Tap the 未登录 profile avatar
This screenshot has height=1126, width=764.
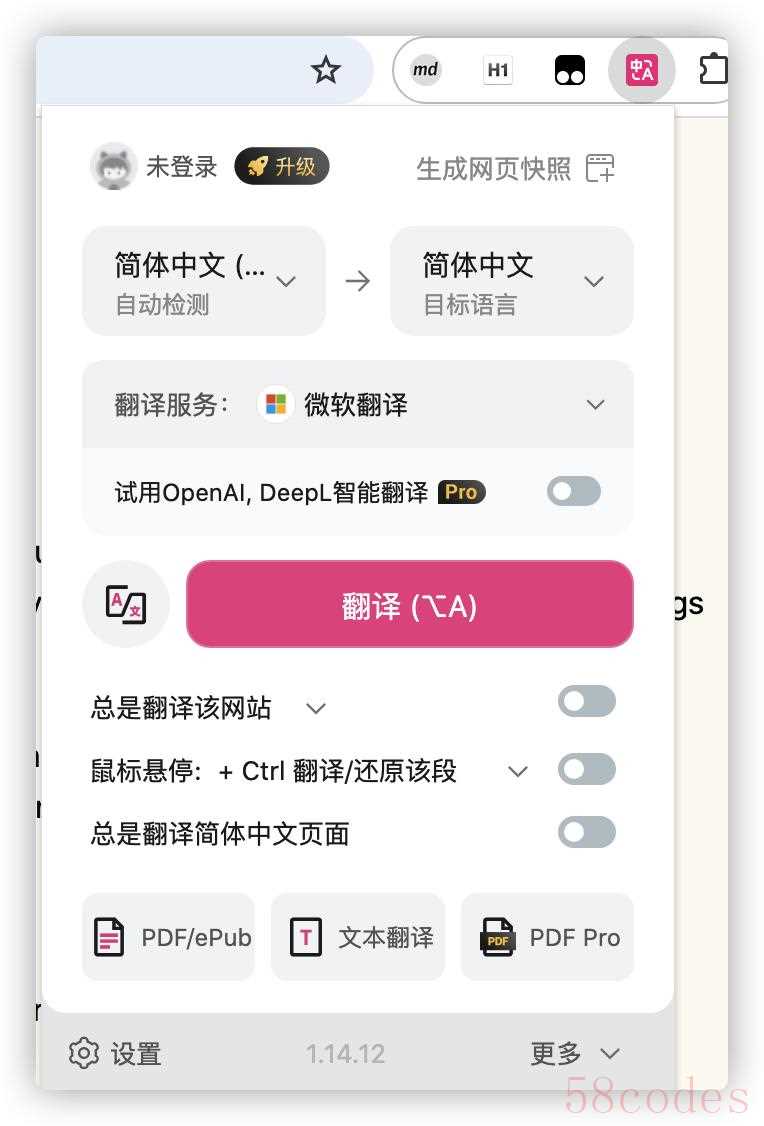(113, 166)
